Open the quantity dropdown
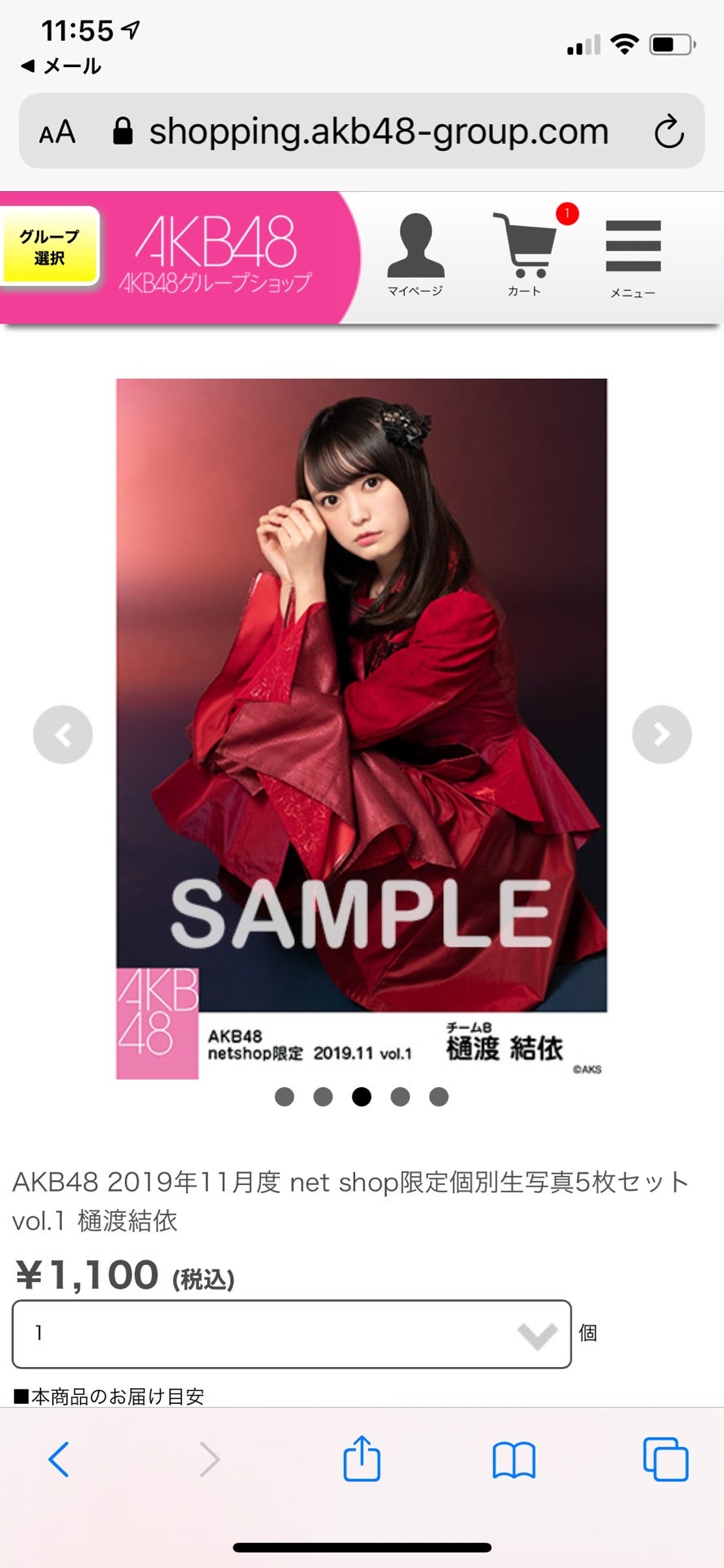 pyautogui.click(x=291, y=1334)
